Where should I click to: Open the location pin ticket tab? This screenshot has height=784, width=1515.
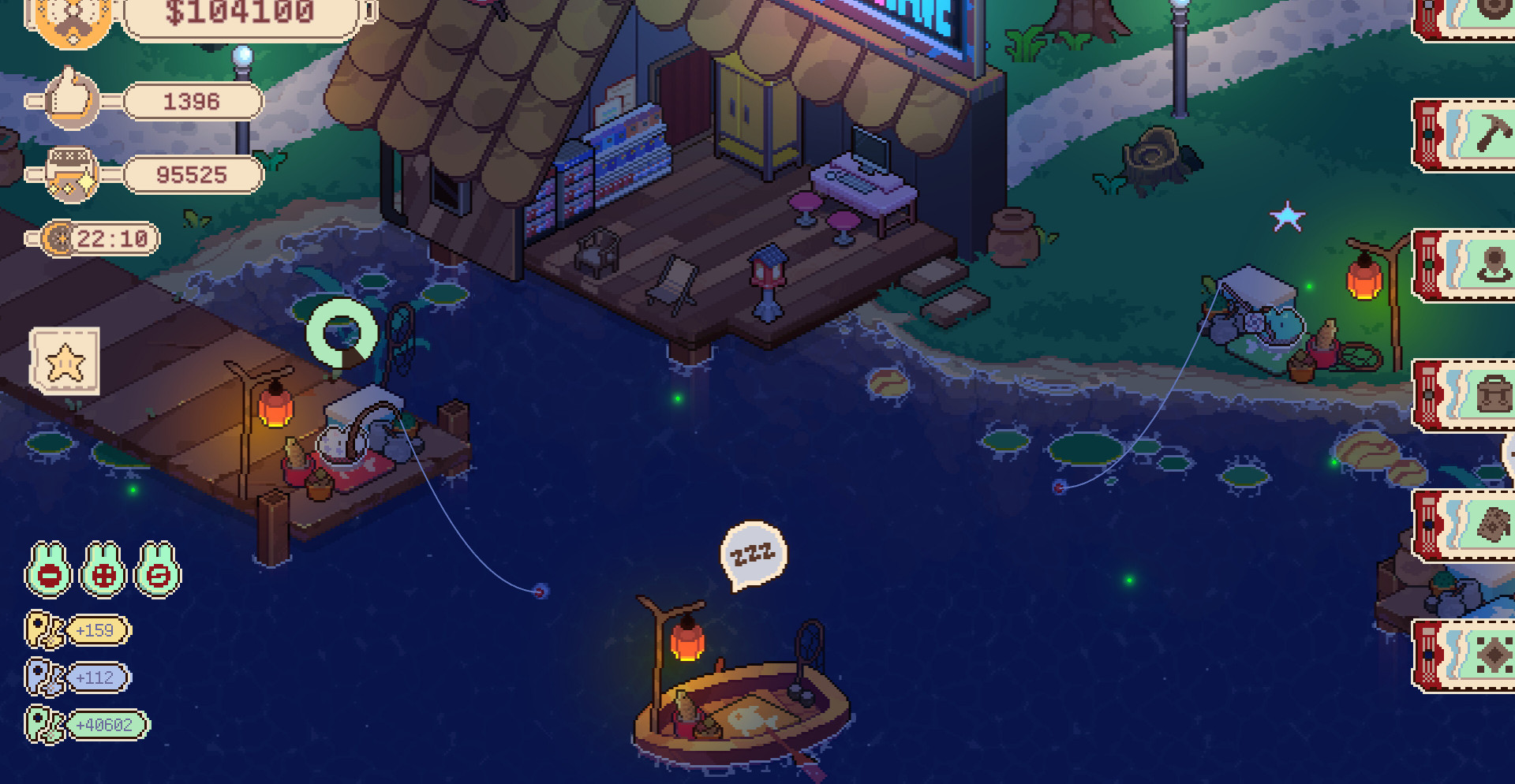1466,266
